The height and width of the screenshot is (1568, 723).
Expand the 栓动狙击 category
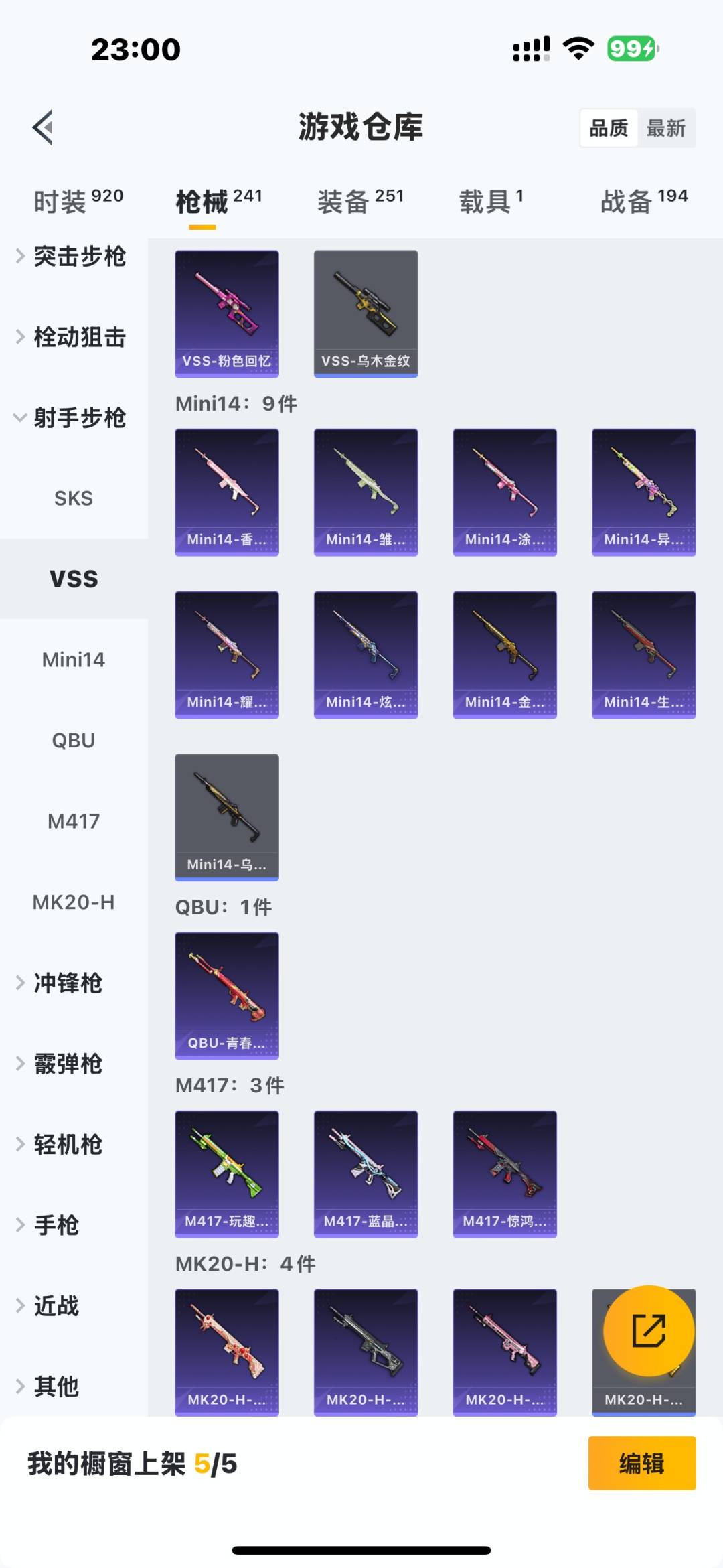(72, 337)
